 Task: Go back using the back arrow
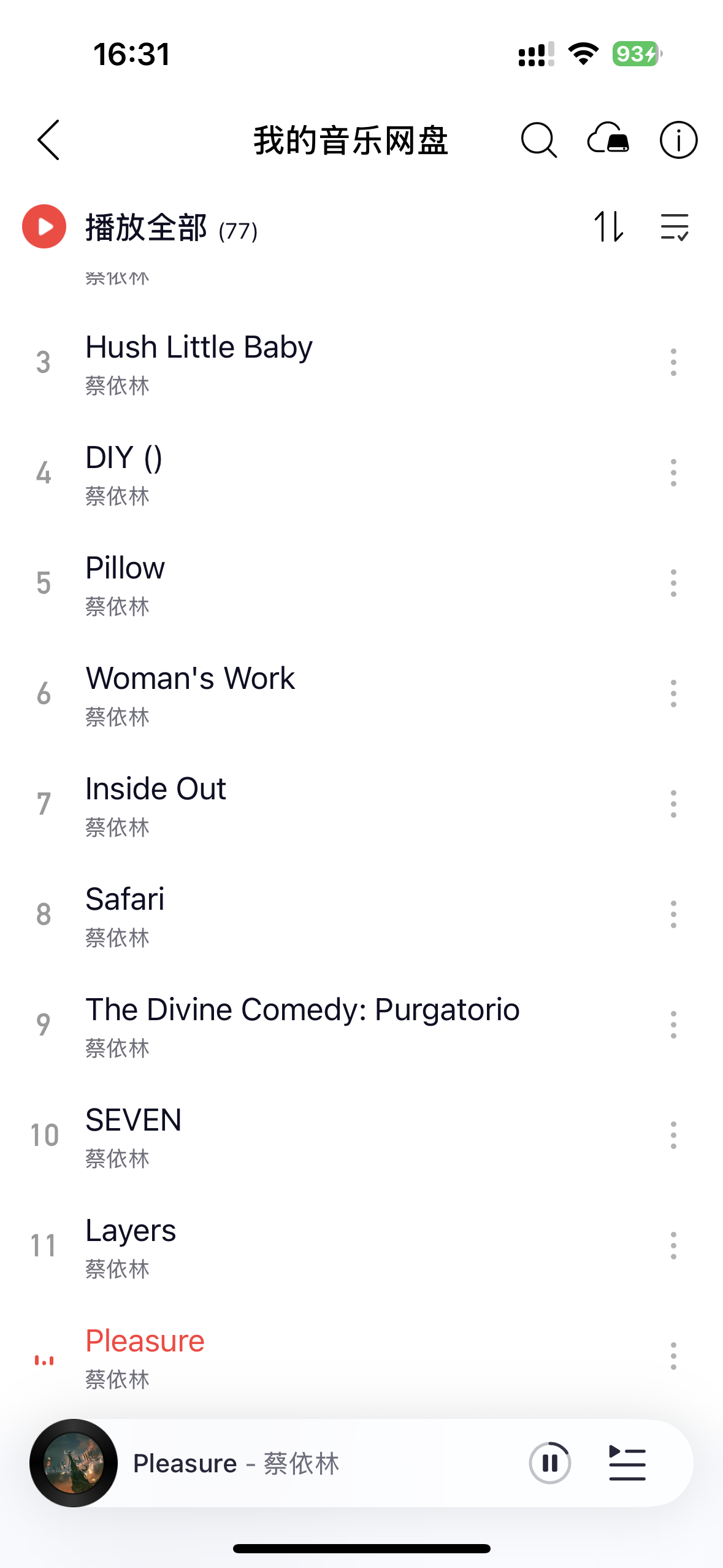click(x=49, y=140)
